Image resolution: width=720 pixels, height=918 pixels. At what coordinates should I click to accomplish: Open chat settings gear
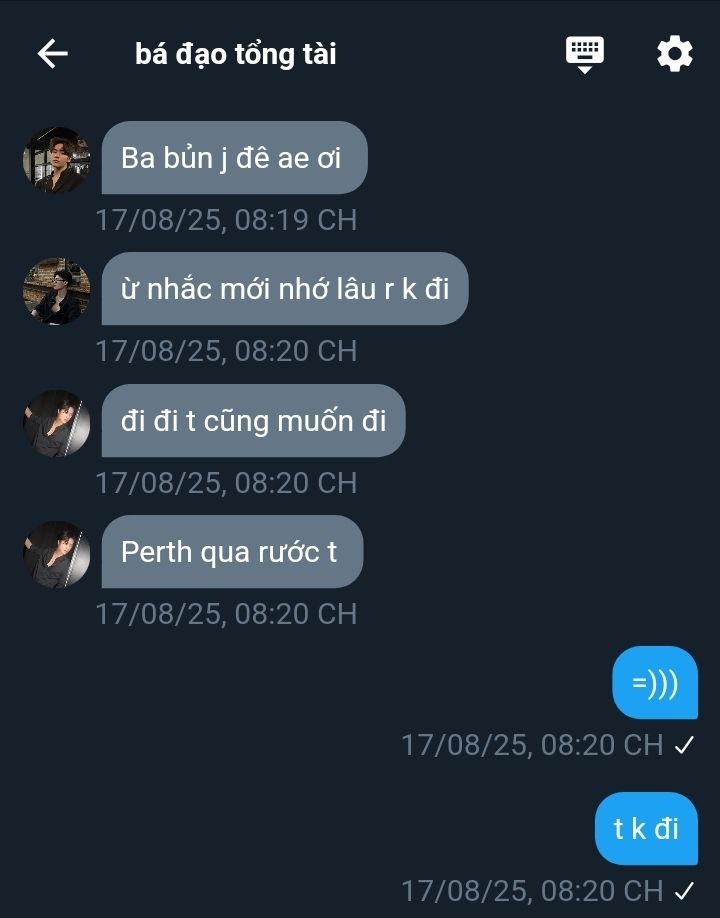click(674, 54)
